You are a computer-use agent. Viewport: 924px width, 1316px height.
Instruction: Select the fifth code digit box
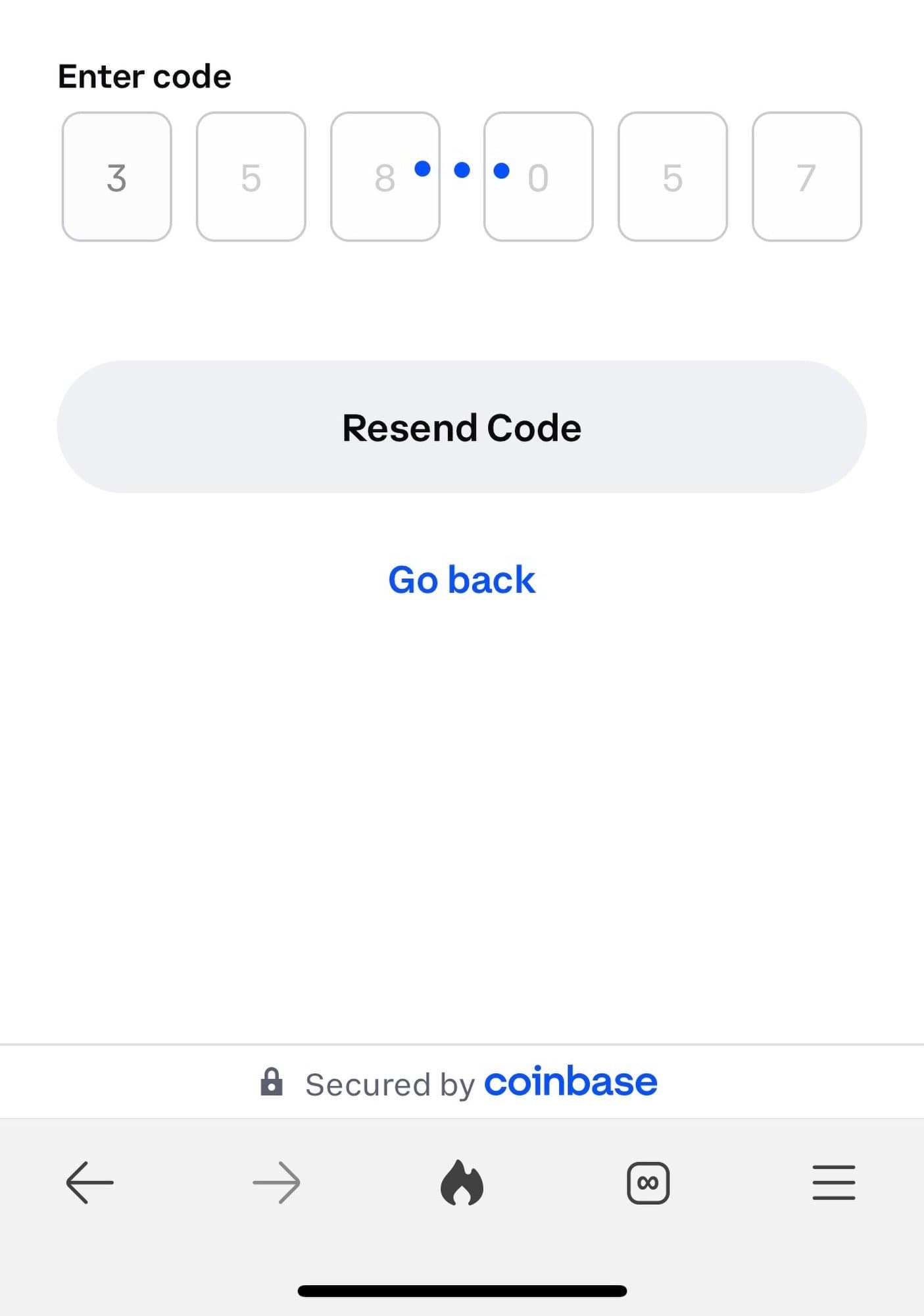point(672,177)
